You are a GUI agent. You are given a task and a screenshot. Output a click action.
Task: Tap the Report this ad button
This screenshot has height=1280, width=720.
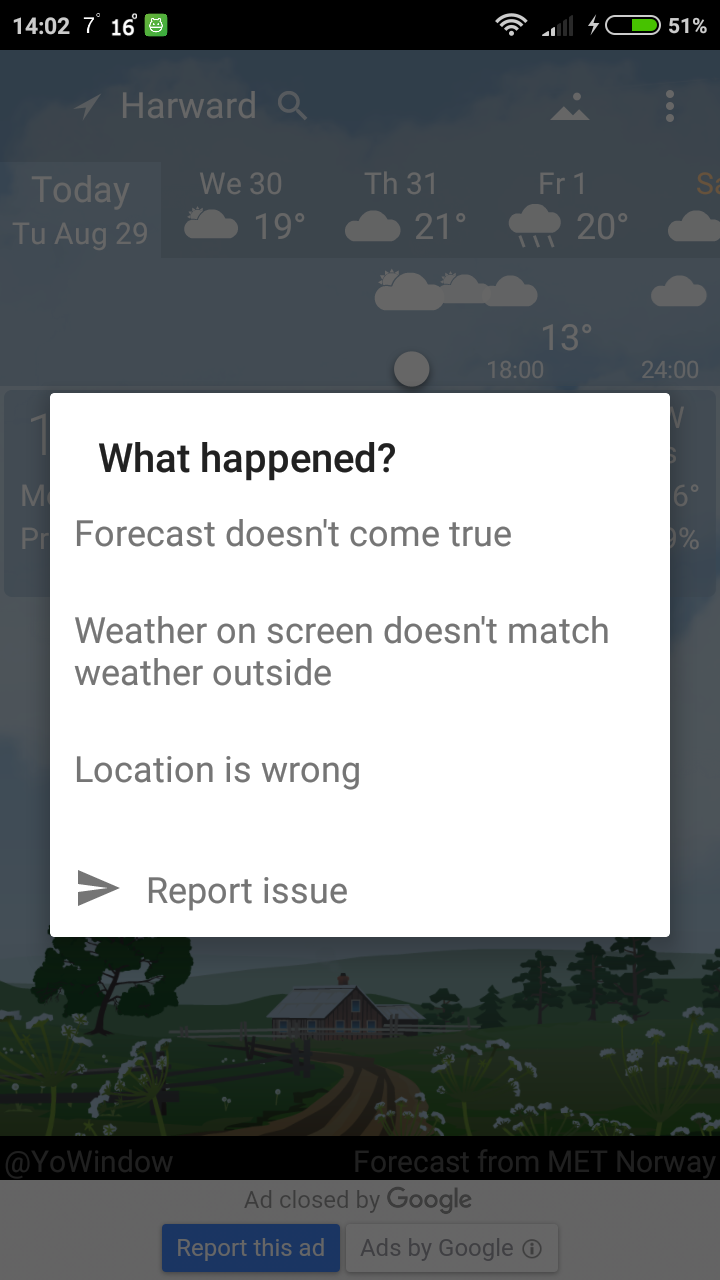[x=250, y=1248]
